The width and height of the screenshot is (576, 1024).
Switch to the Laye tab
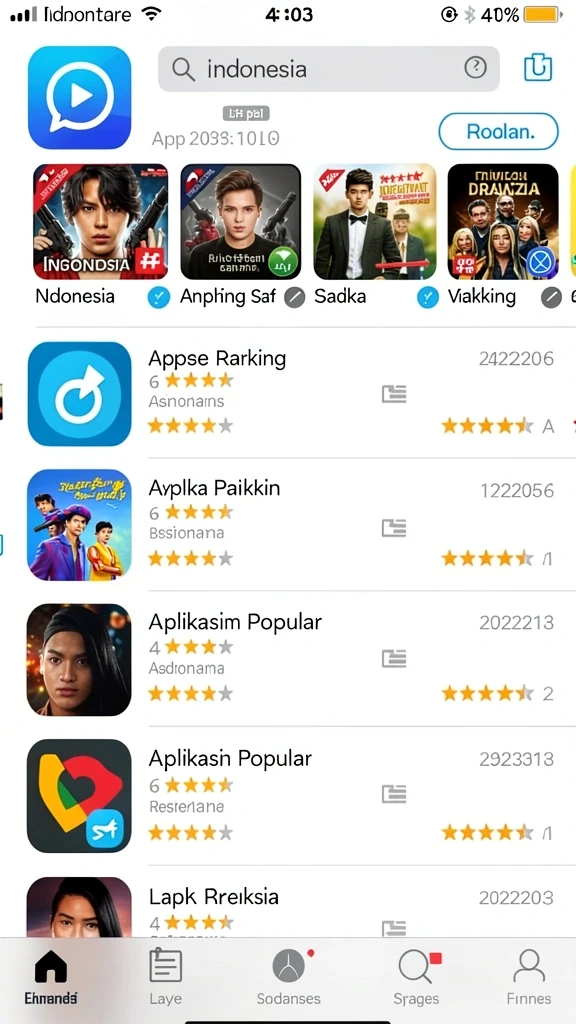click(x=165, y=977)
